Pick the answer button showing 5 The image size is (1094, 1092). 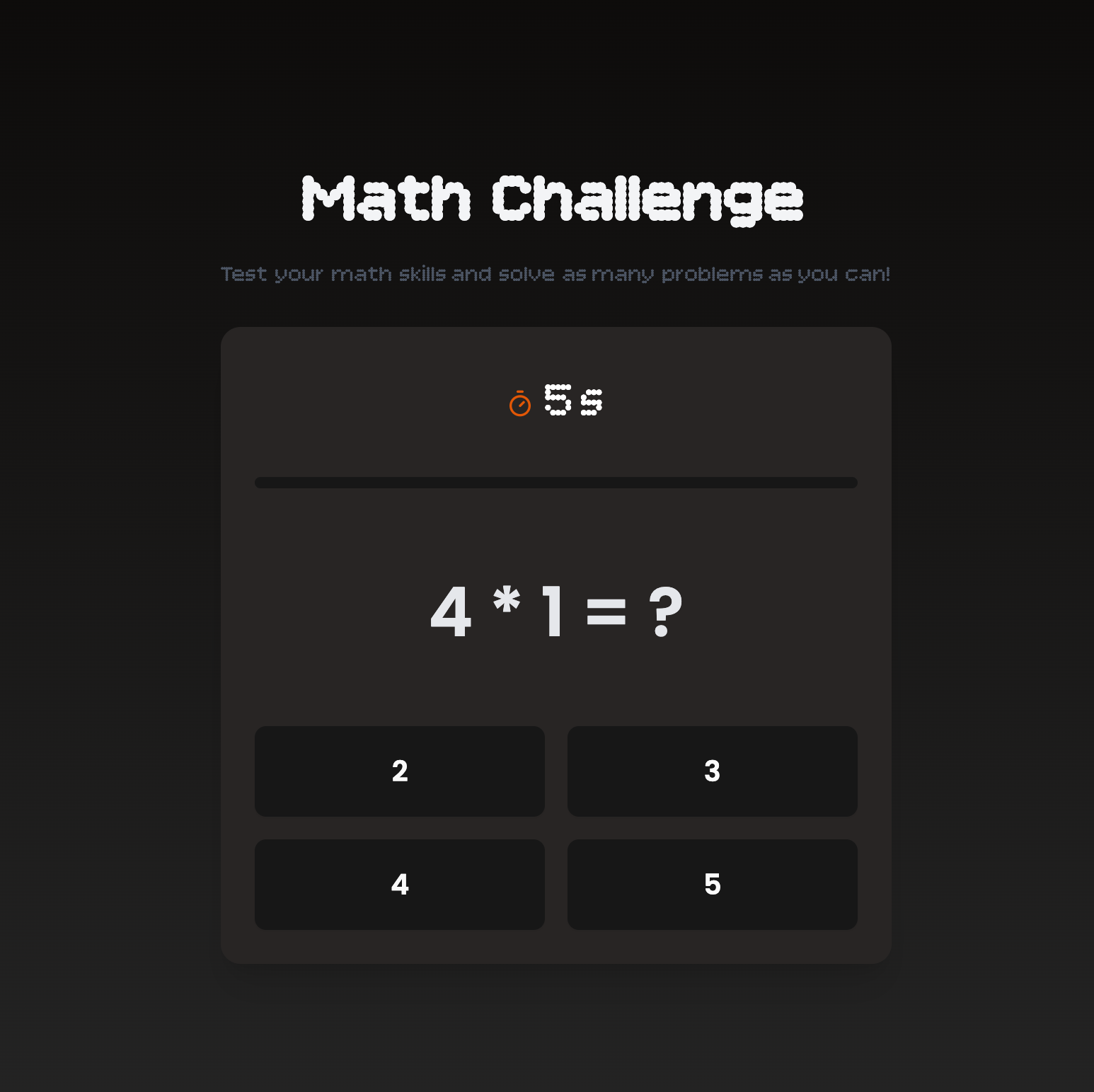tap(712, 884)
